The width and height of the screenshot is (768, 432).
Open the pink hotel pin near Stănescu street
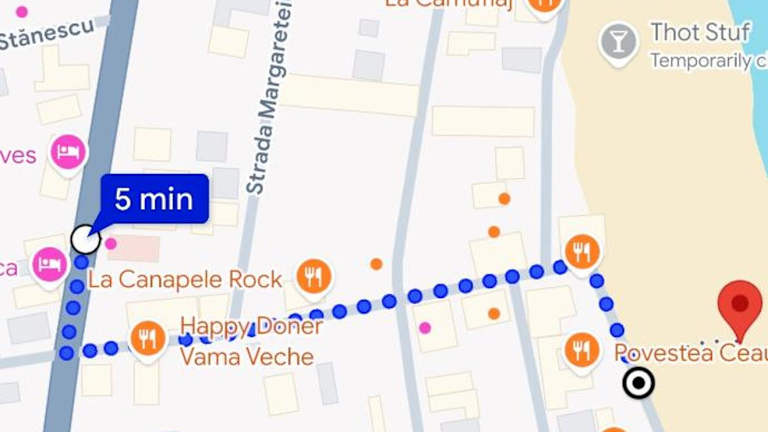pos(68,153)
